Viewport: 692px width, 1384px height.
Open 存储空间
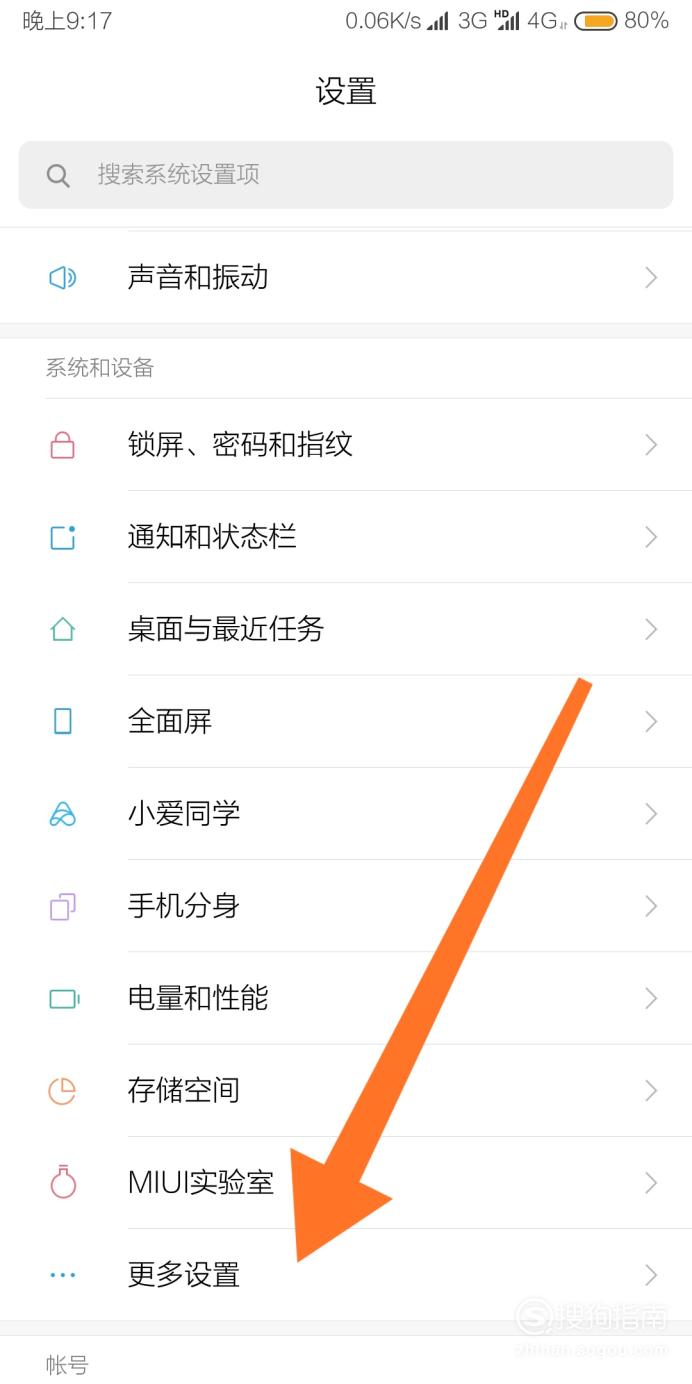coord(346,1091)
